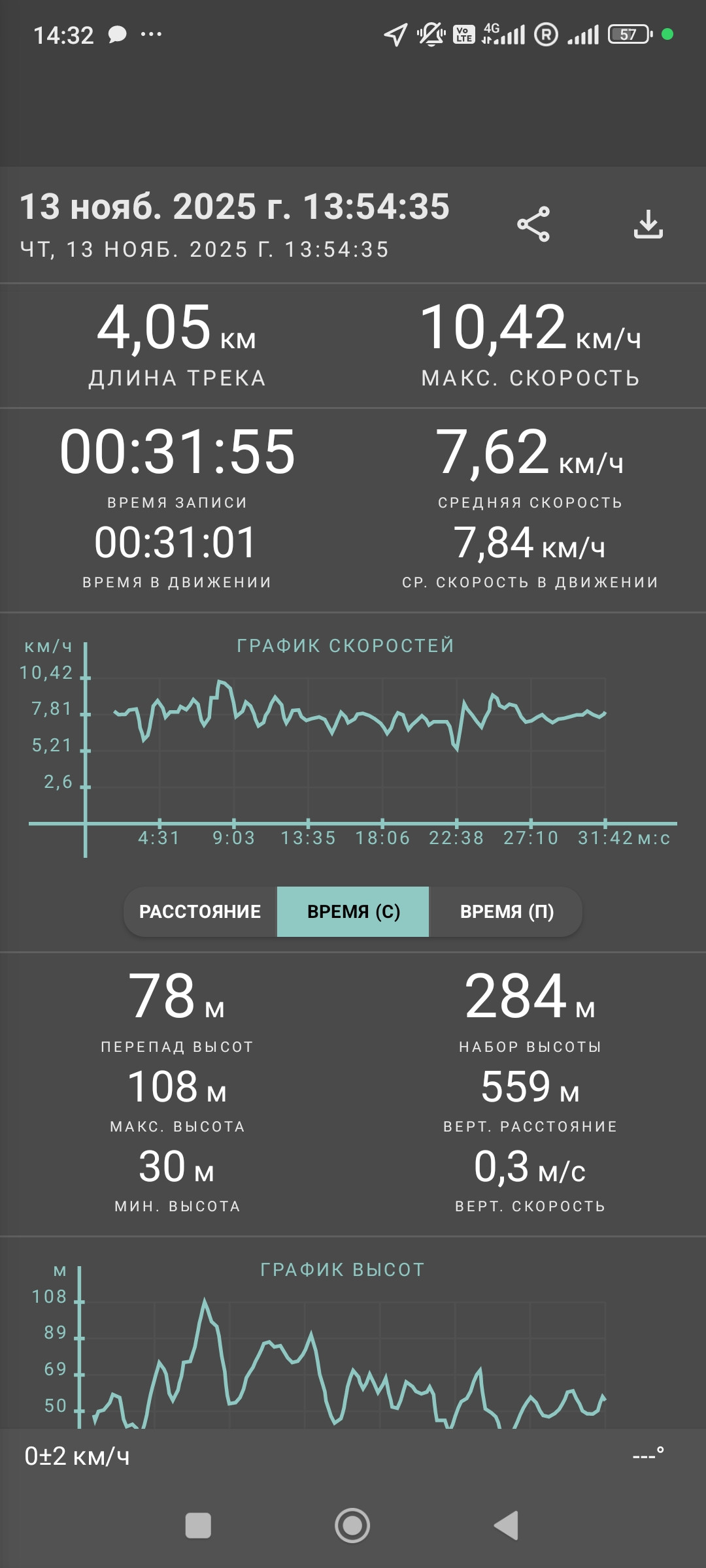Go to the home screen
This screenshot has height=1568, width=706.
[x=352, y=1526]
